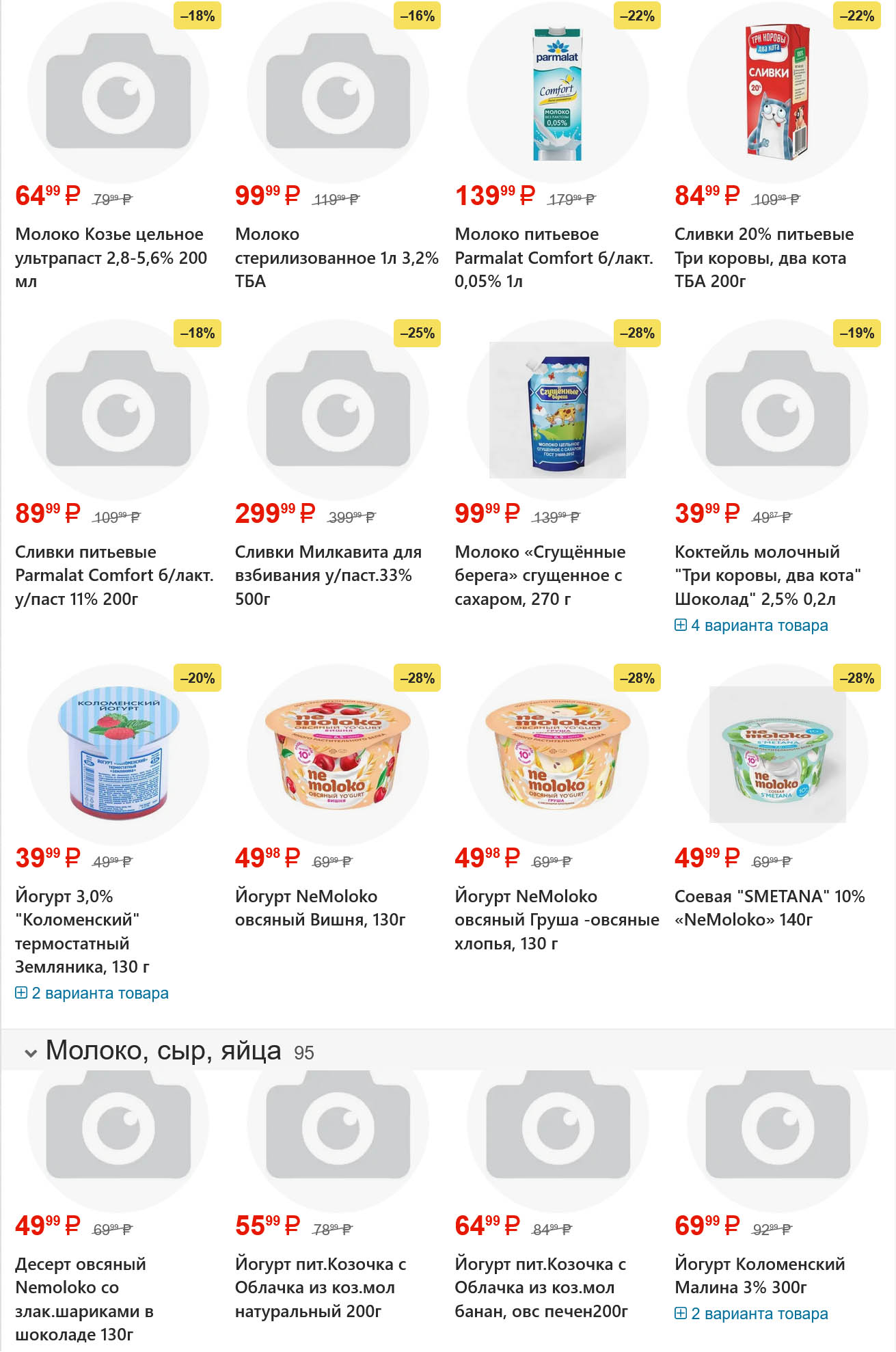Viewport: 896px width, 1352px height.
Task: Collapse the Молоко, сыр, яйца section
Action: (x=30, y=1053)
